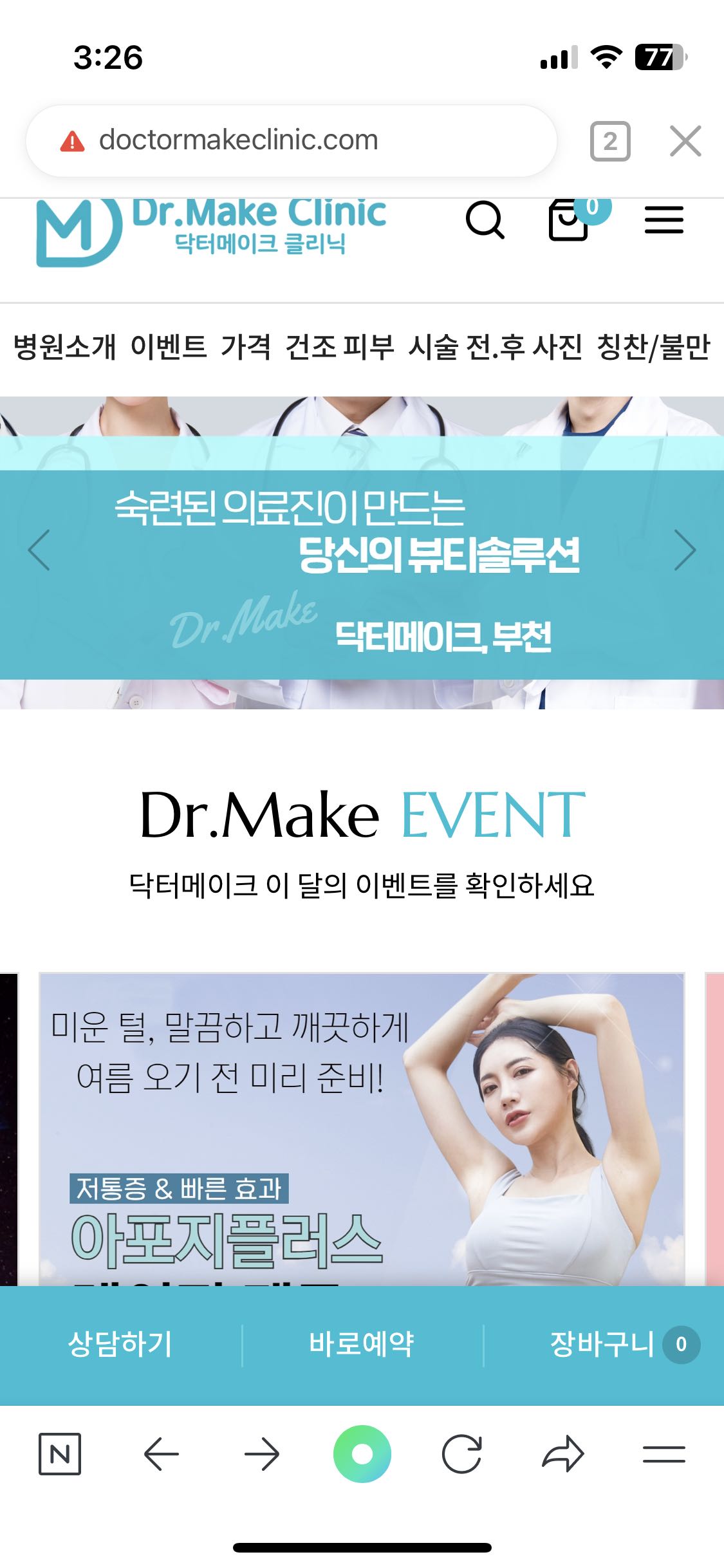The width and height of the screenshot is (724, 1568).
Task: Select the 건조 피부 menu
Action: click(x=339, y=347)
